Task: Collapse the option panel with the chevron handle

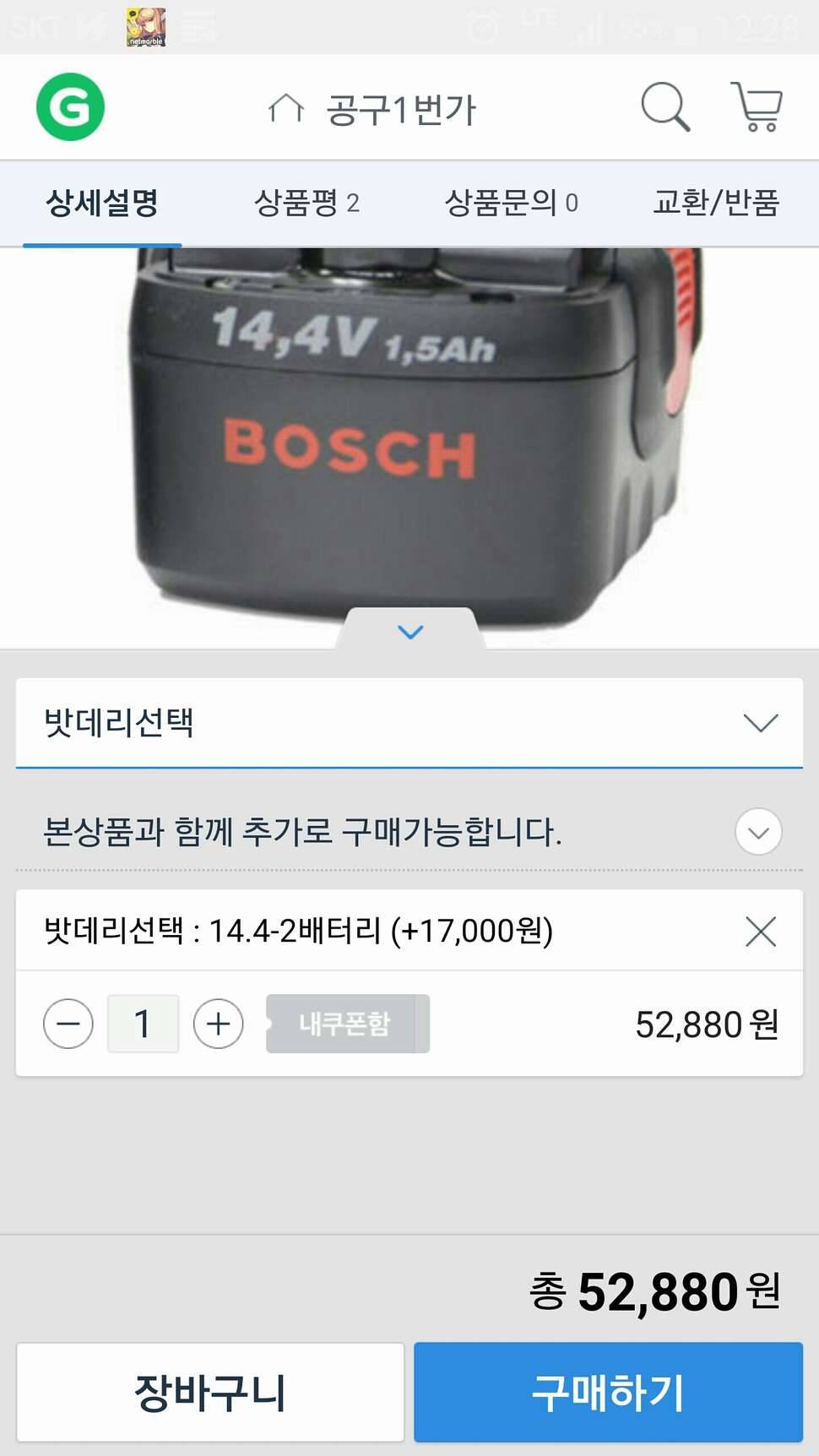Action: tap(410, 631)
